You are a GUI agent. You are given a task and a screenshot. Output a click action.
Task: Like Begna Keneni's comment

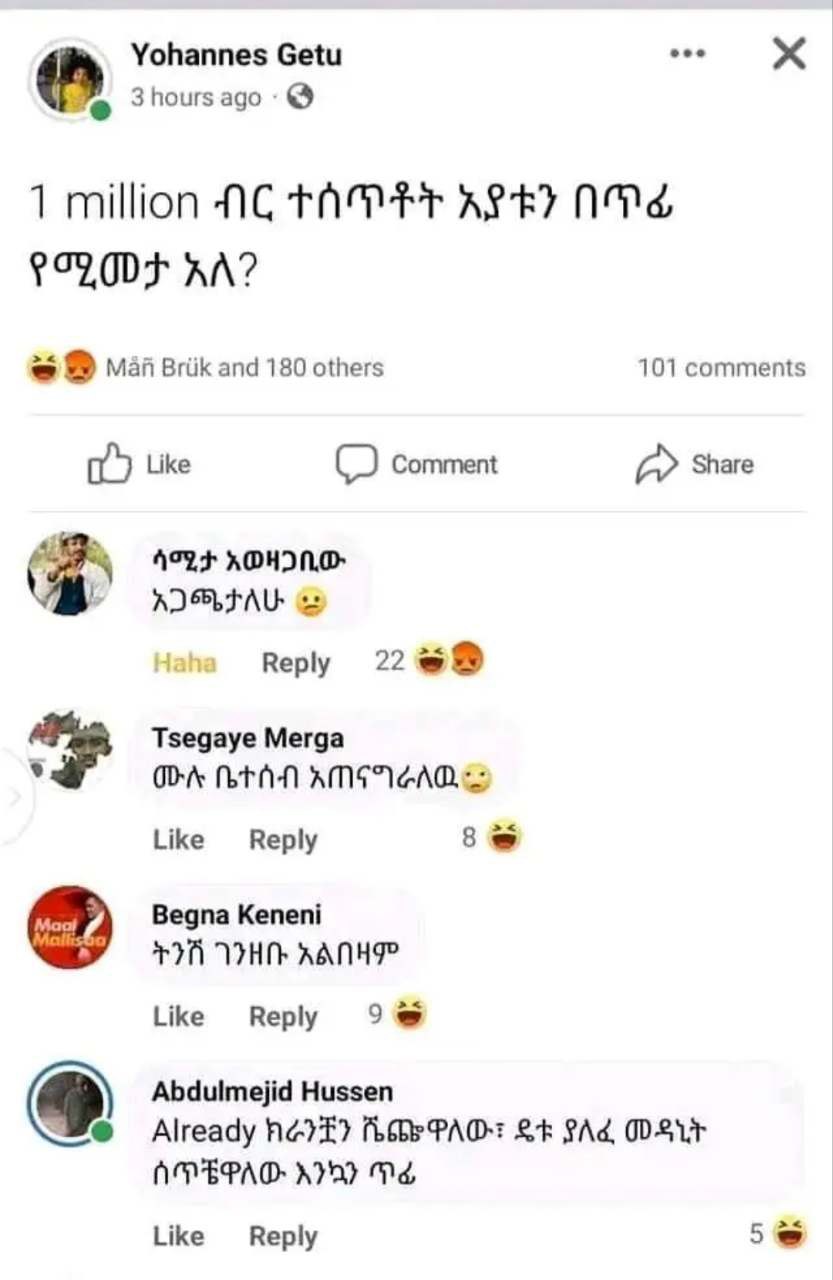178,1017
